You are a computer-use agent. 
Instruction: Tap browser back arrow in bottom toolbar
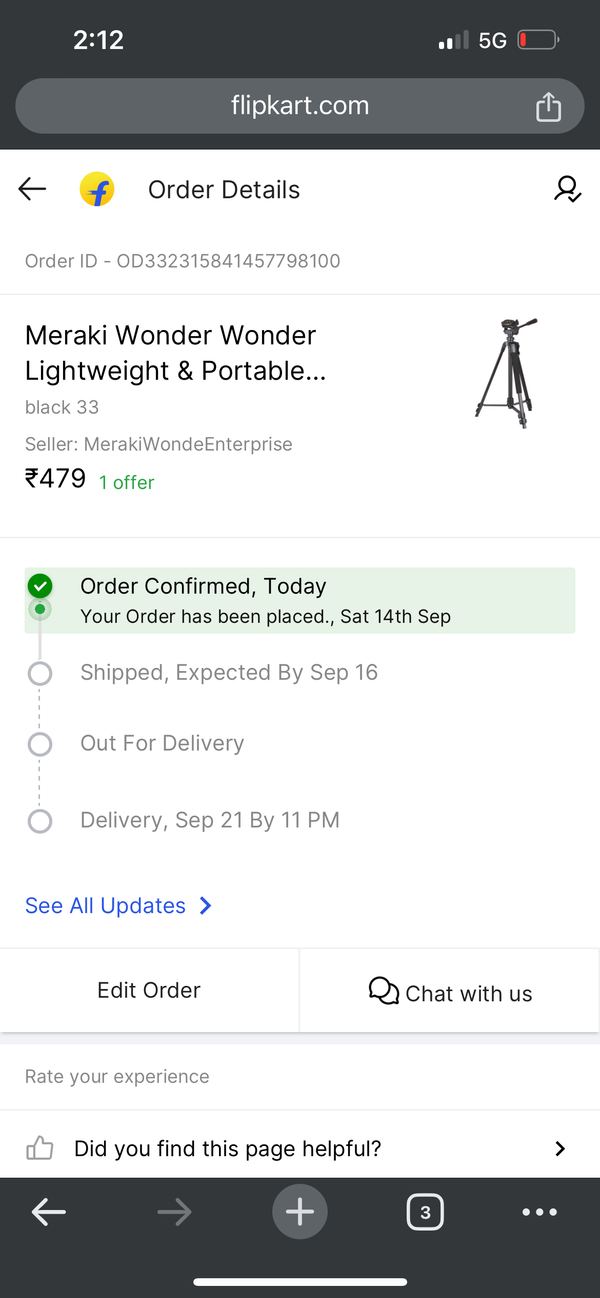pyautogui.click(x=48, y=1213)
